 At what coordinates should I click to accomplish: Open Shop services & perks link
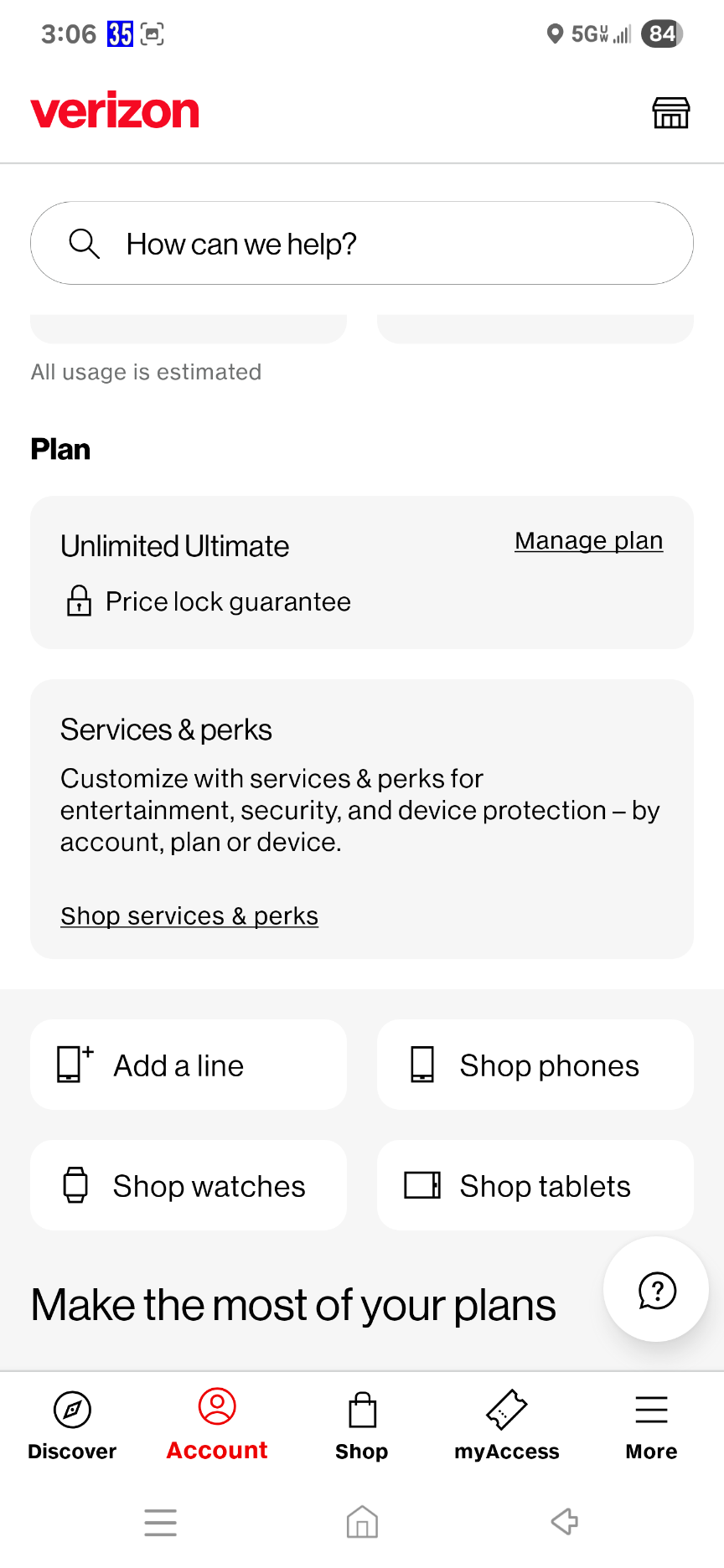tap(189, 916)
